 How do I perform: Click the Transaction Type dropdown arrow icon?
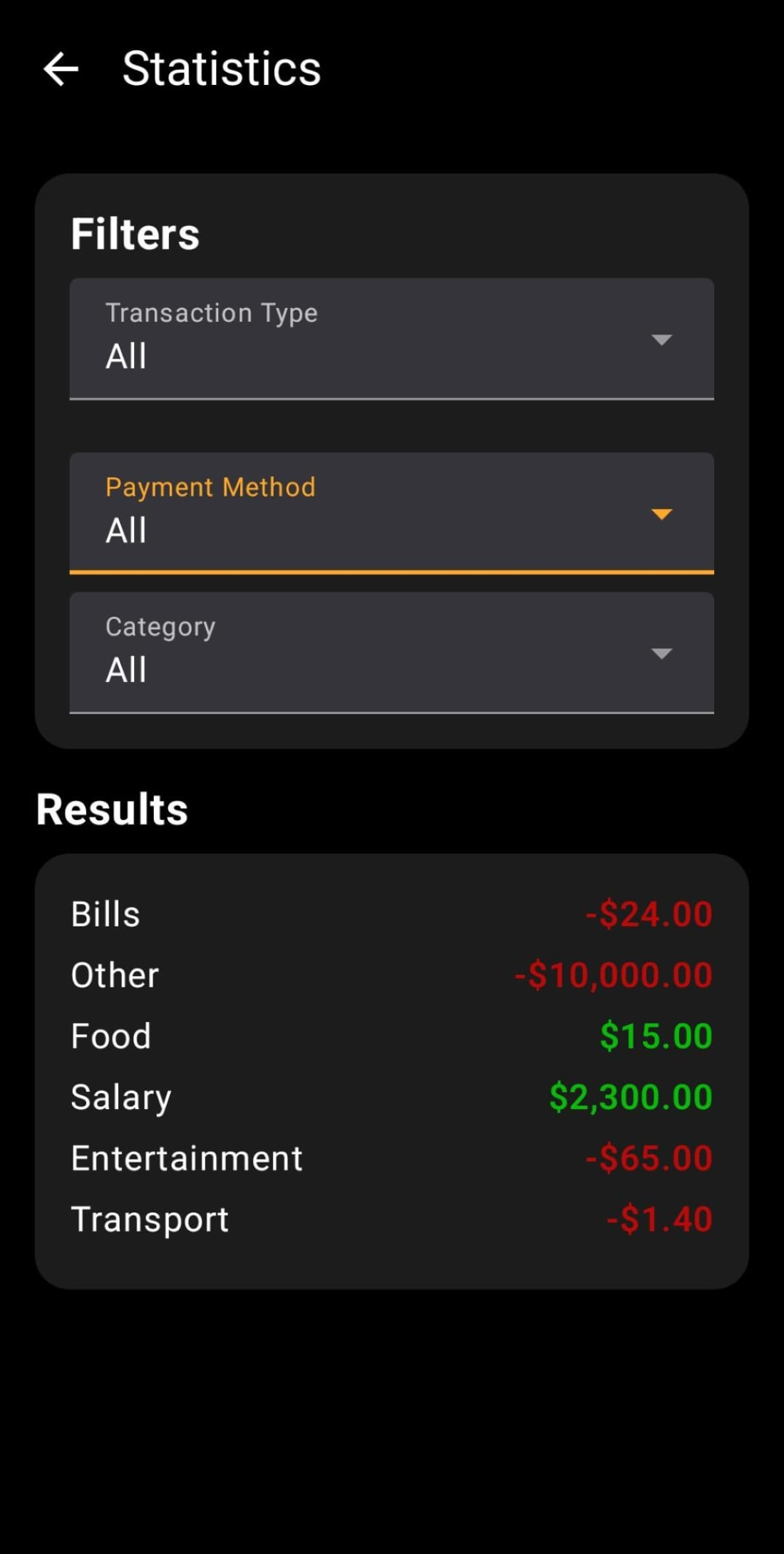click(662, 341)
